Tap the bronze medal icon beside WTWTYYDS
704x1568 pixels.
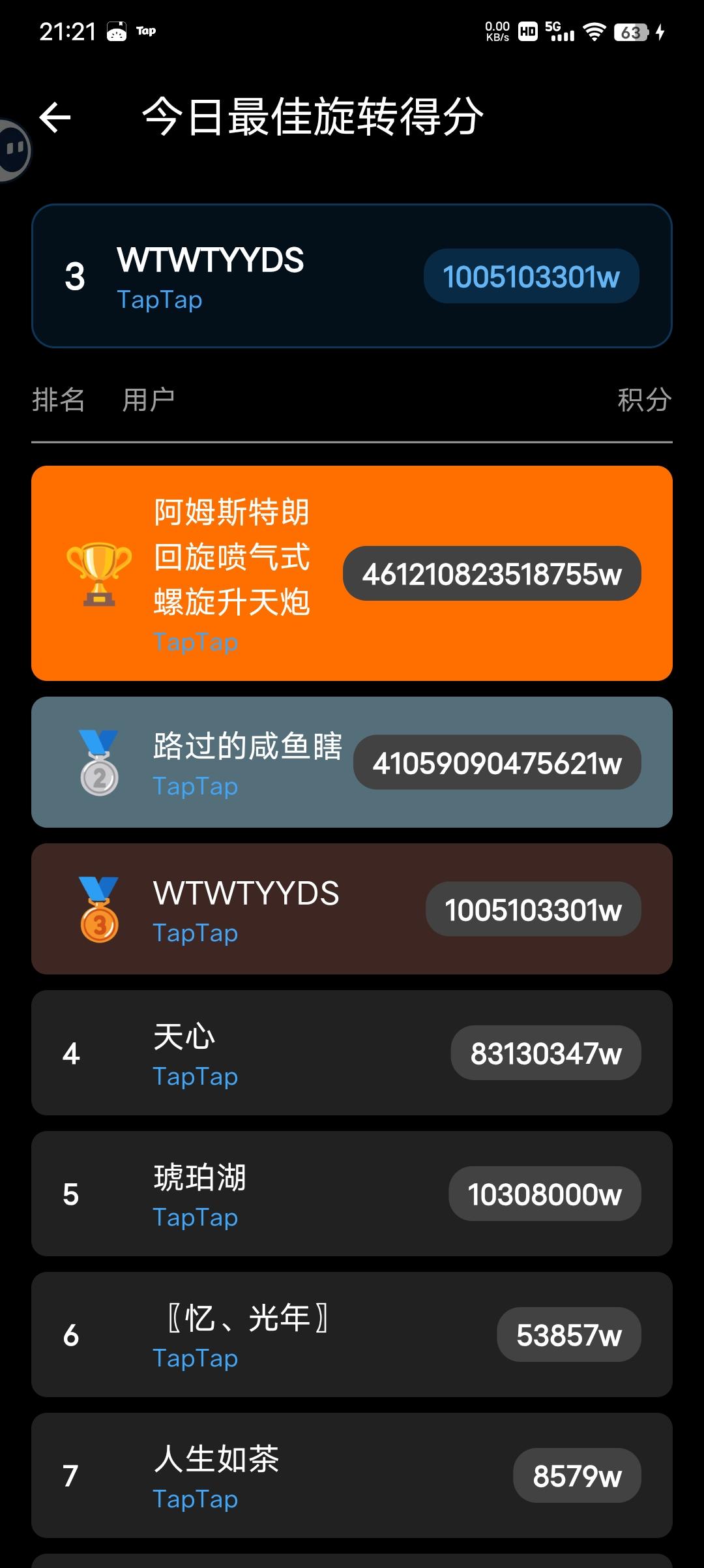pos(96,909)
